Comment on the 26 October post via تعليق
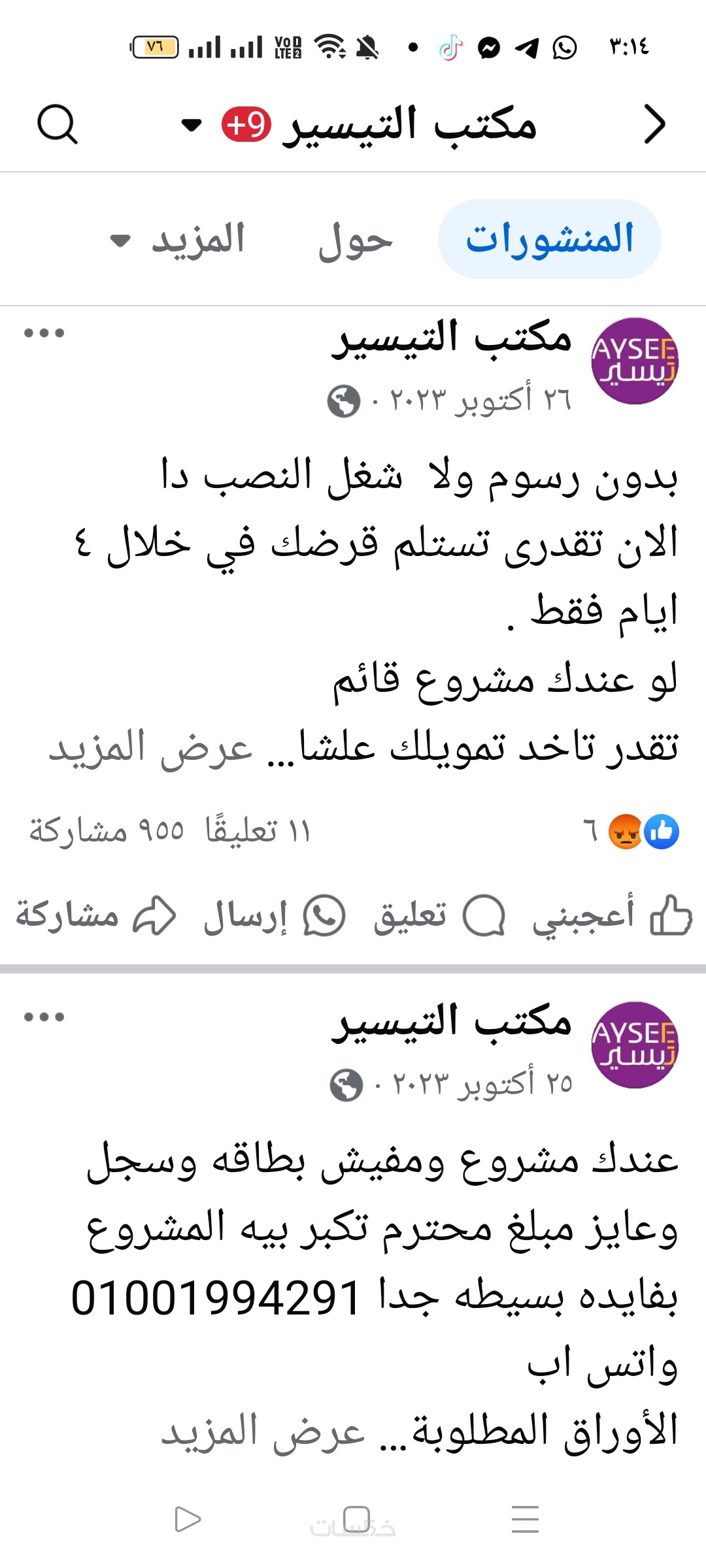706x1568 pixels. (x=438, y=915)
